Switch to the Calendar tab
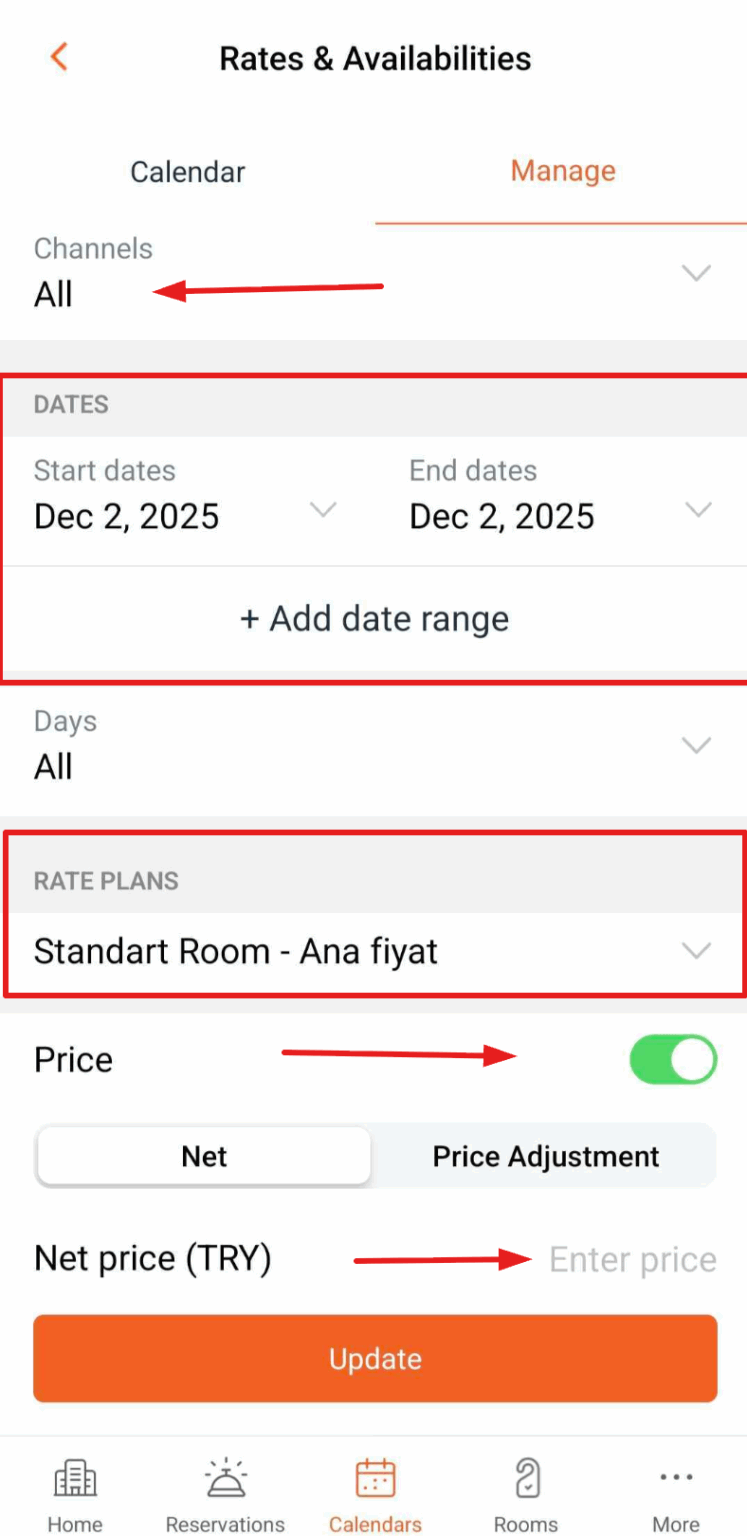The image size is (747, 1536). pos(187,171)
